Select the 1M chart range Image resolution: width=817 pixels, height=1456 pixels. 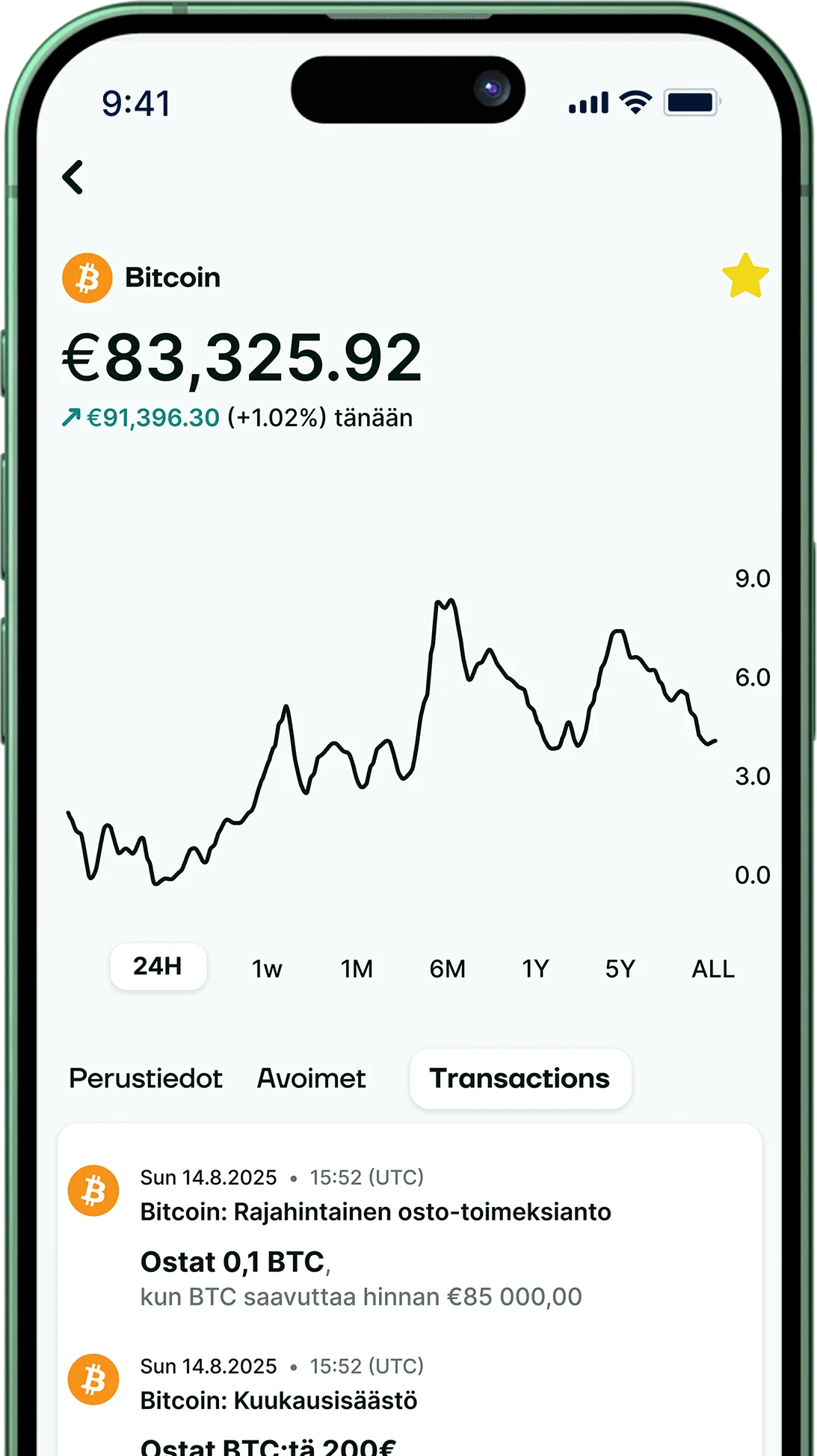pyautogui.click(x=357, y=968)
